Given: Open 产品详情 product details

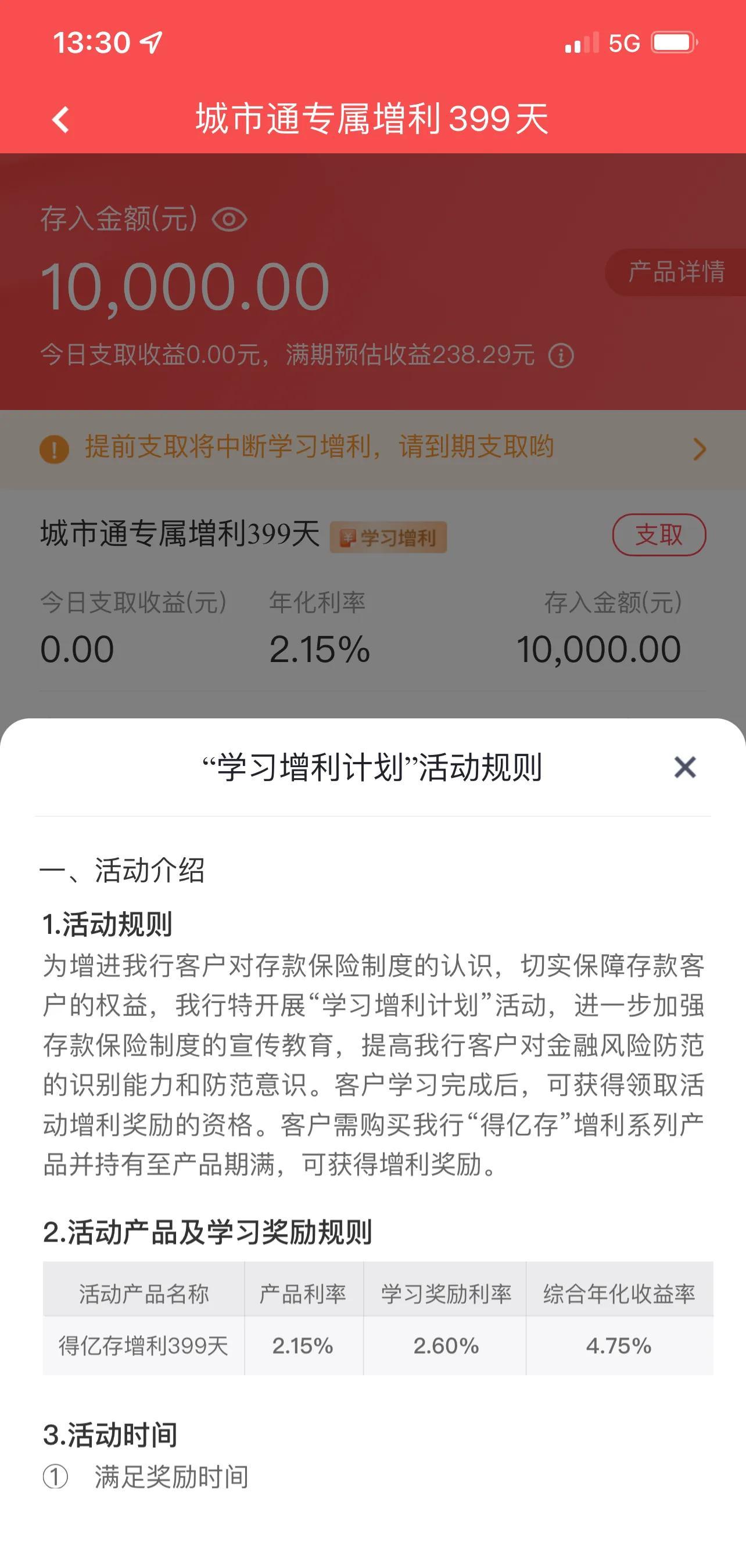Looking at the screenshot, I should pos(676,271).
